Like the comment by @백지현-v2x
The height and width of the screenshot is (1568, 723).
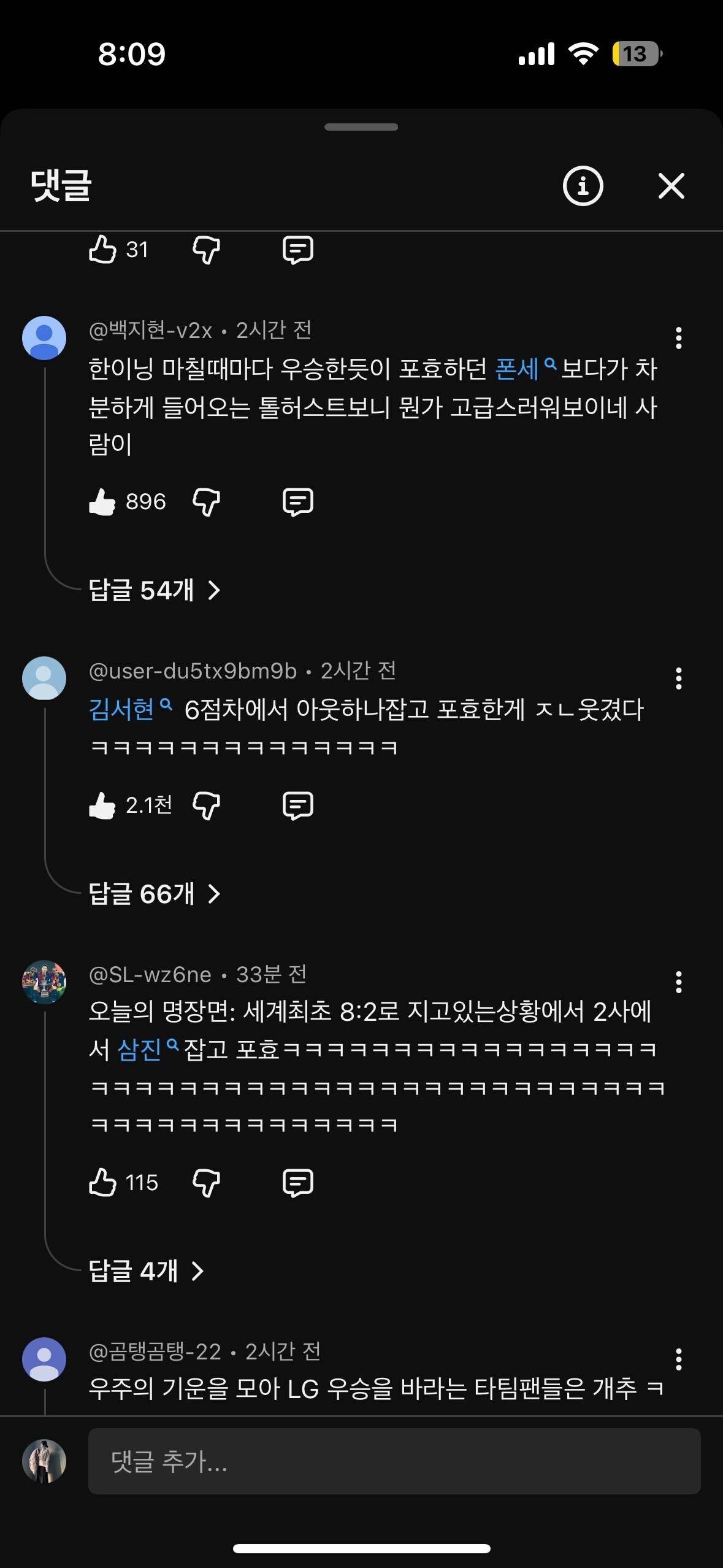click(102, 501)
